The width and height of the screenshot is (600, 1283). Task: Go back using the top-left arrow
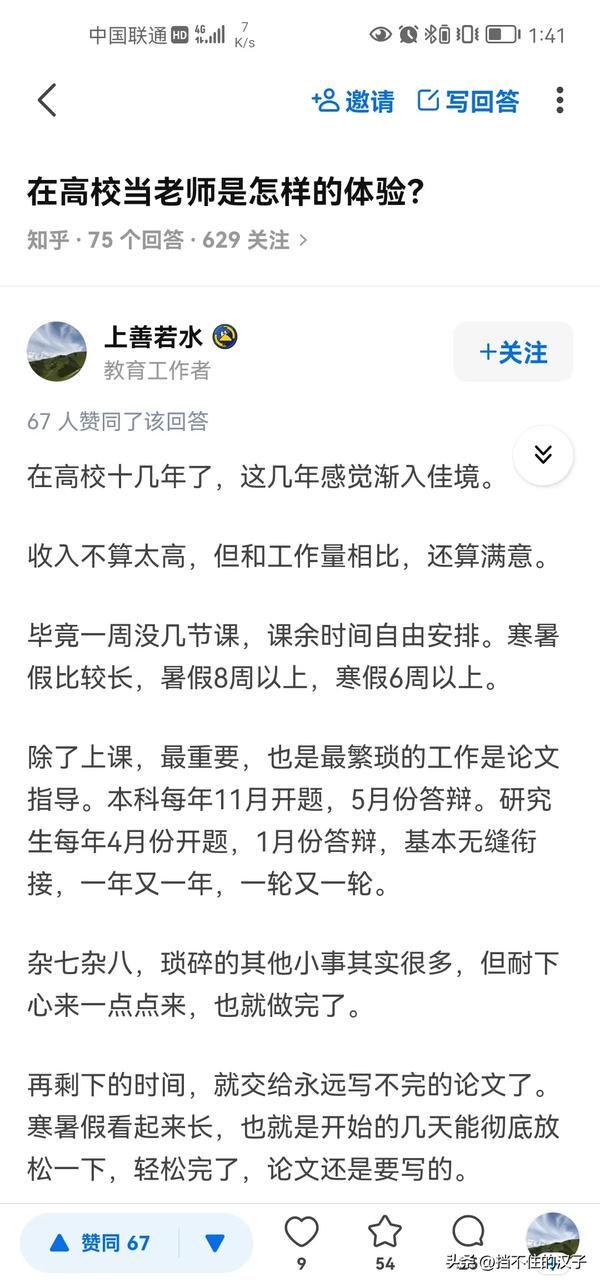(x=46, y=100)
